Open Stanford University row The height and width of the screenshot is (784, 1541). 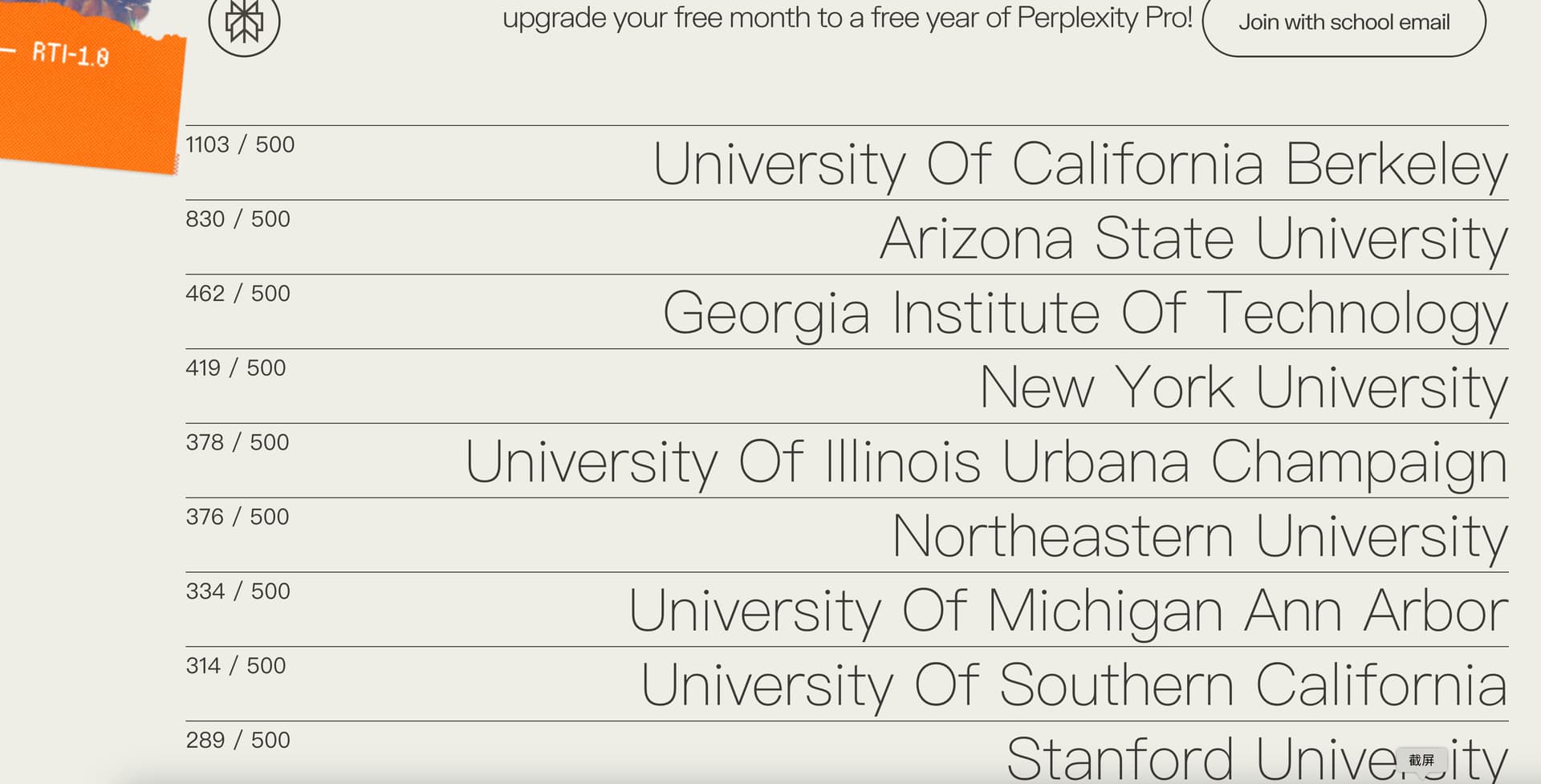click(847, 753)
